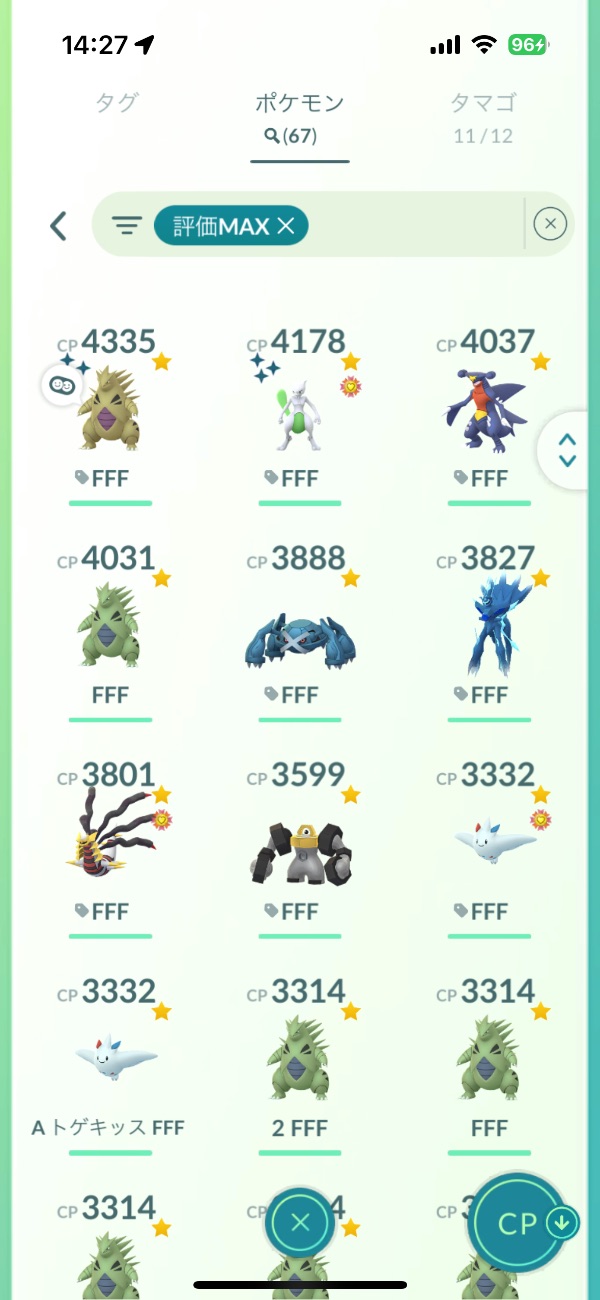Close the Pokémon list
This screenshot has height=1300, width=600.
[x=301, y=1222]
